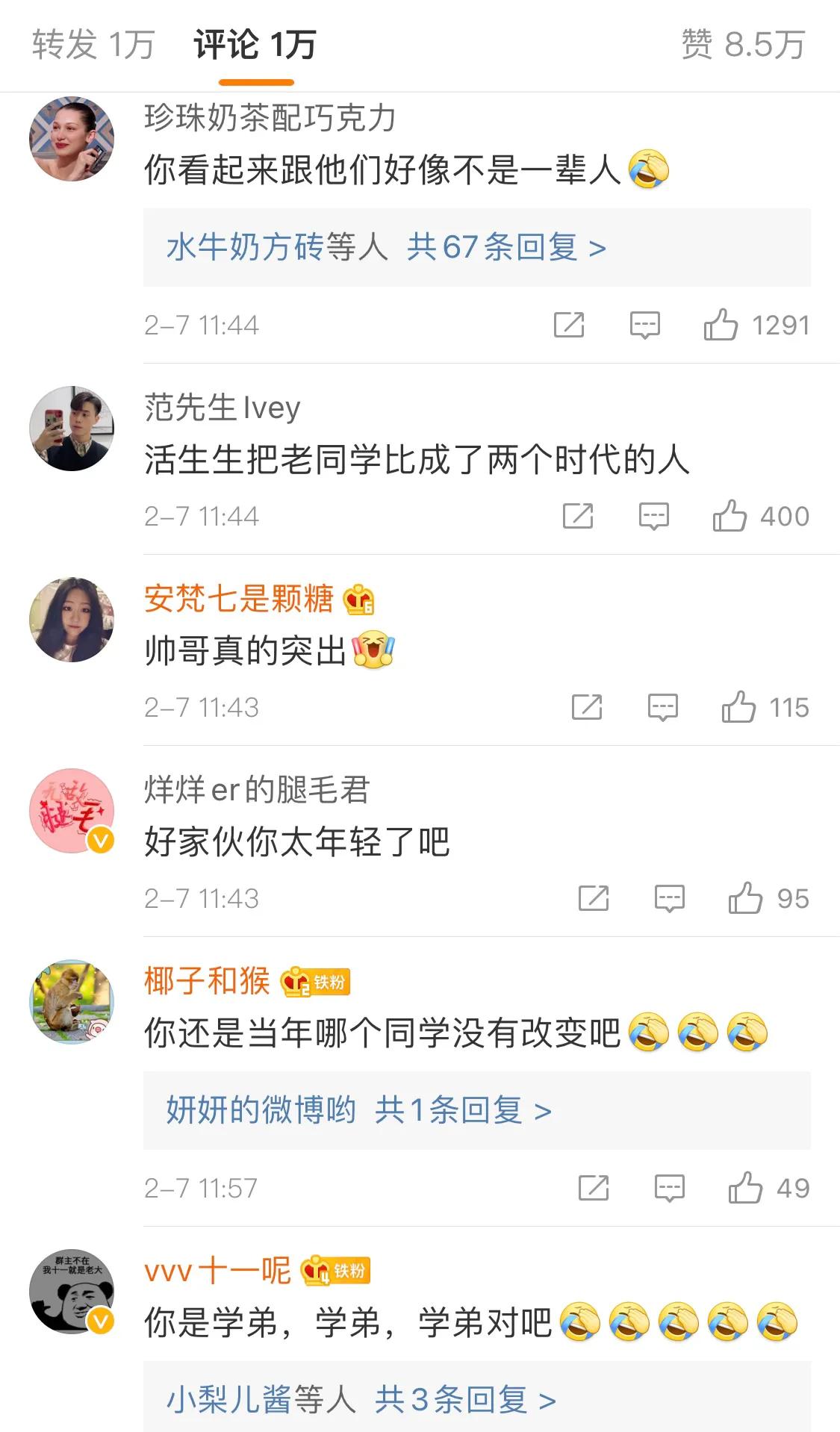This screenshot has width=840, height=1432.
Task: Reply to 烊烊er的腿毛君's comment
Action: 669,898
